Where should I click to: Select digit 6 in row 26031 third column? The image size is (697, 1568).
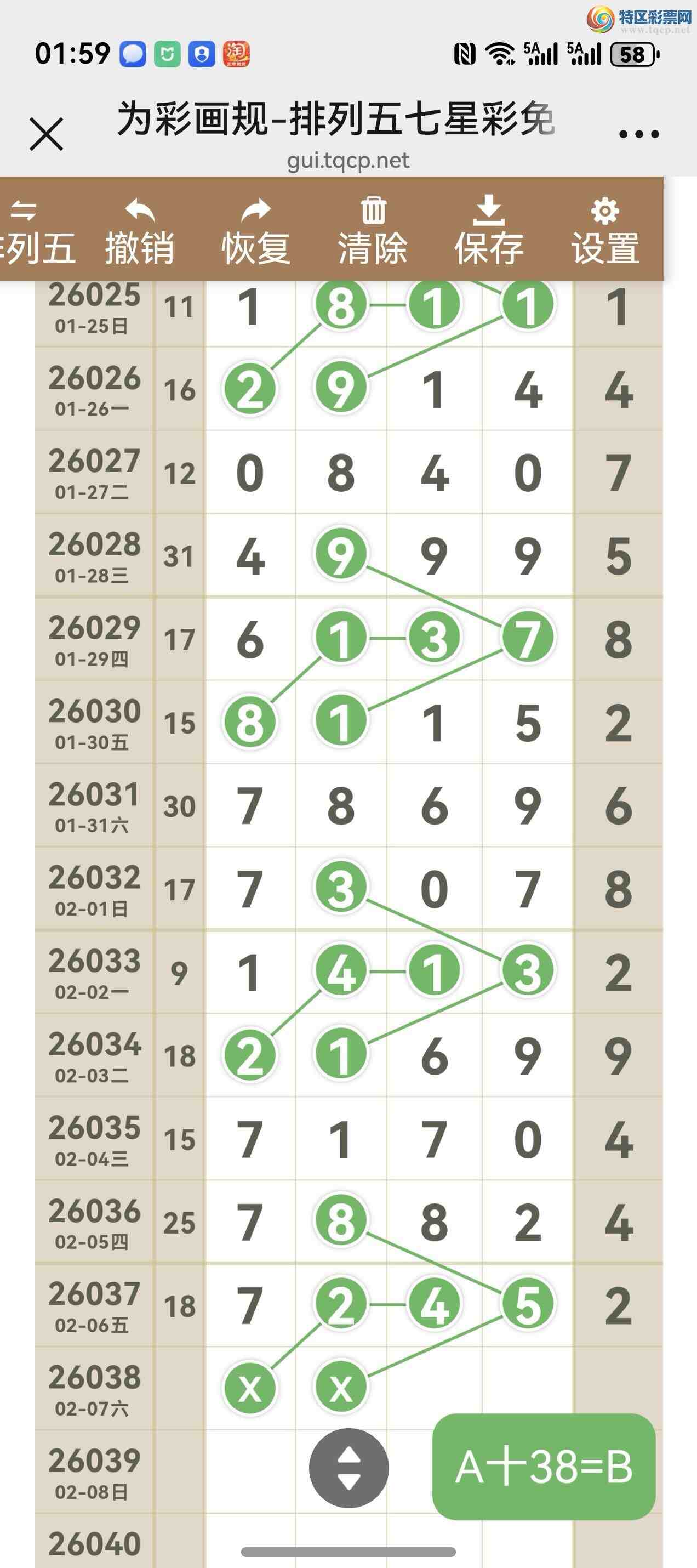click(x=435, y=806)
